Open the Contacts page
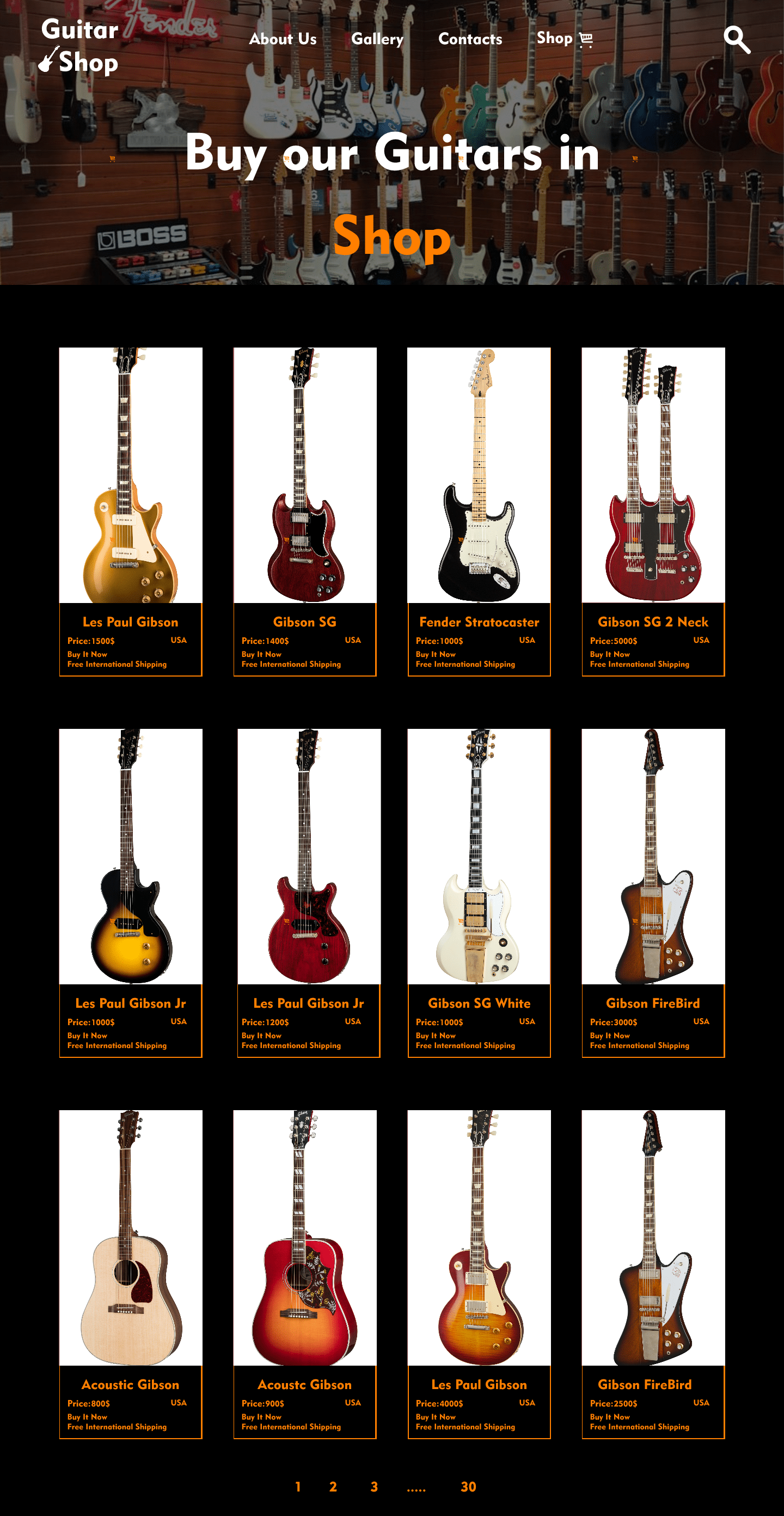 click(x=470, y=39)
